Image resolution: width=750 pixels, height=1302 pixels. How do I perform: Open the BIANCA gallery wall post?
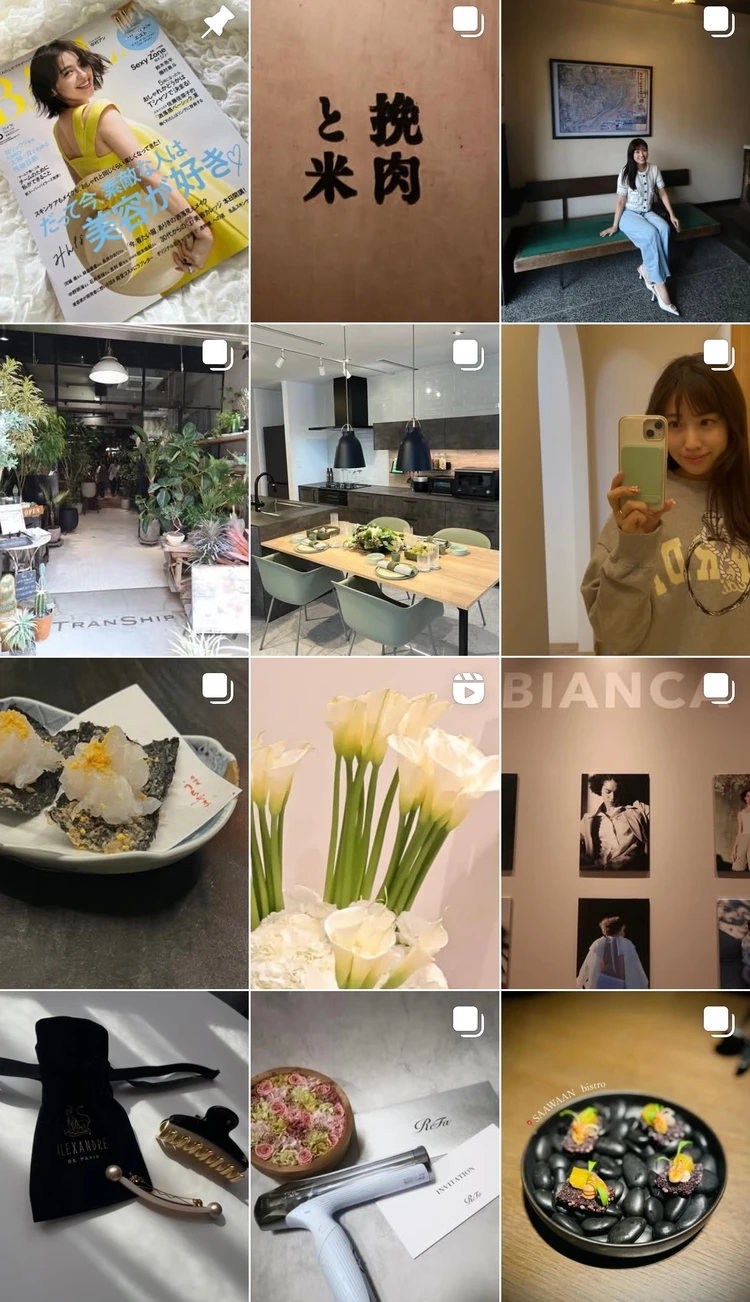626,822
